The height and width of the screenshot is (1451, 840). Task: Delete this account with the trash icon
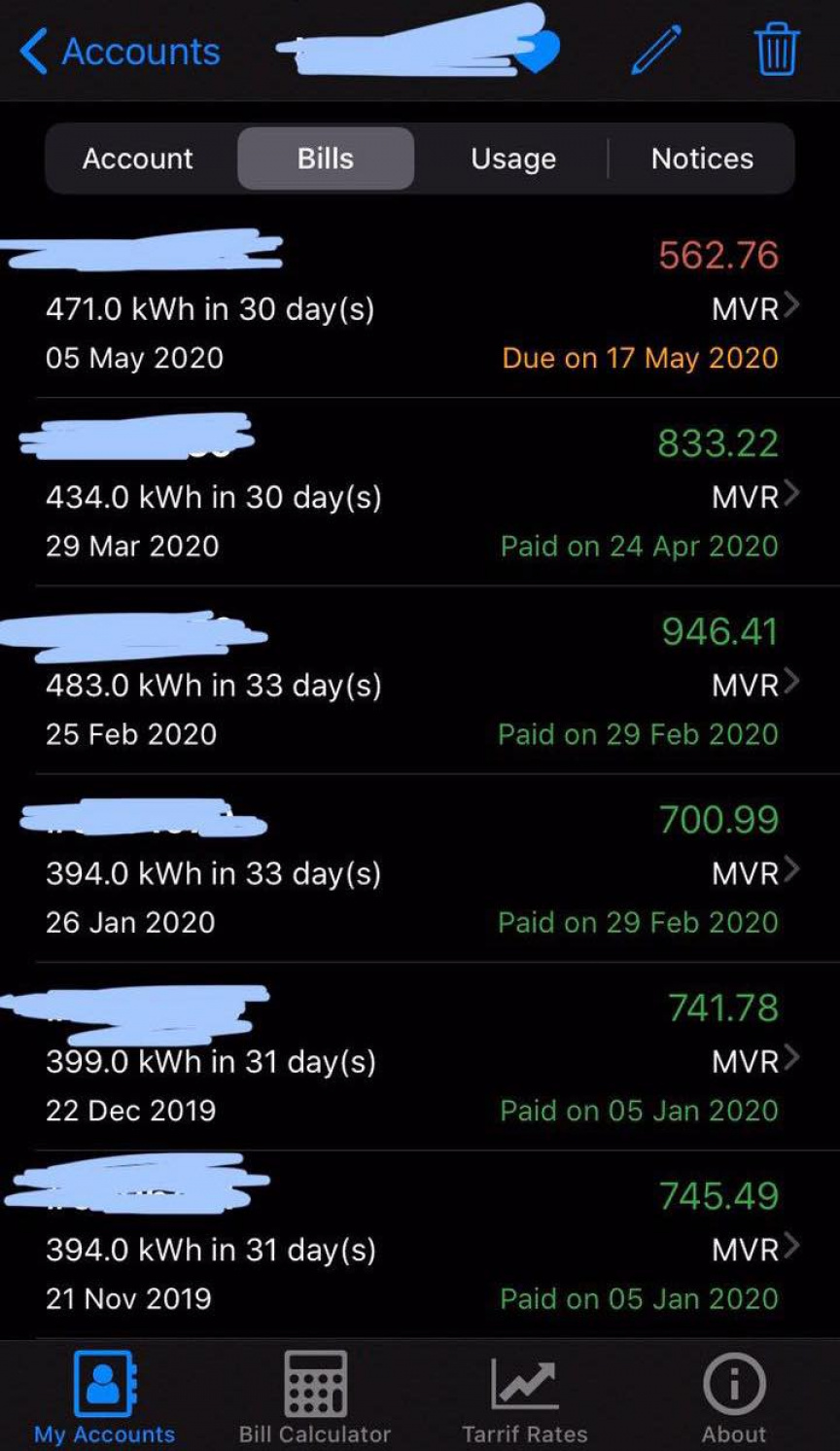coord(777,50)
